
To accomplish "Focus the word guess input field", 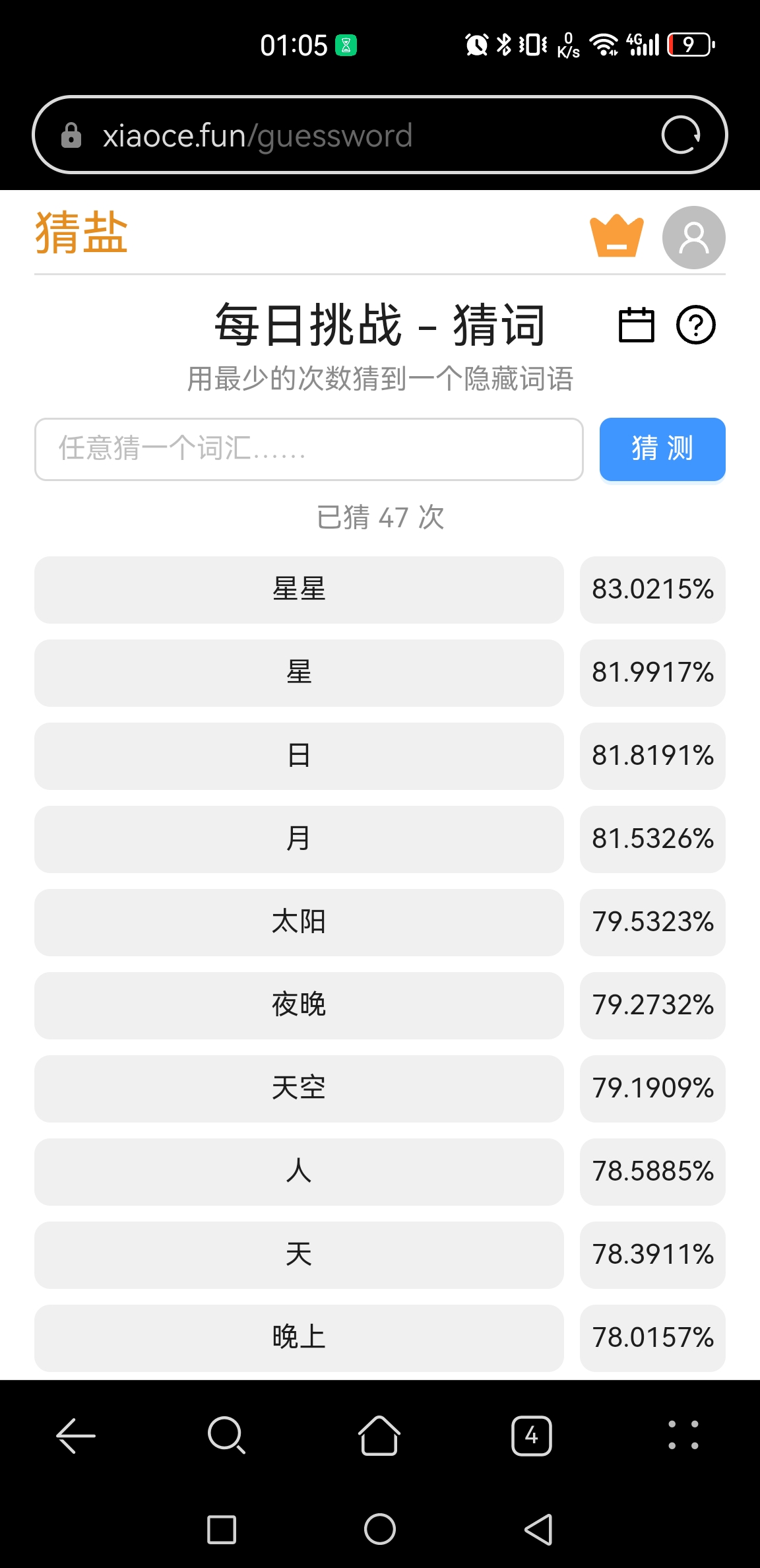I will tap(309, 449).
